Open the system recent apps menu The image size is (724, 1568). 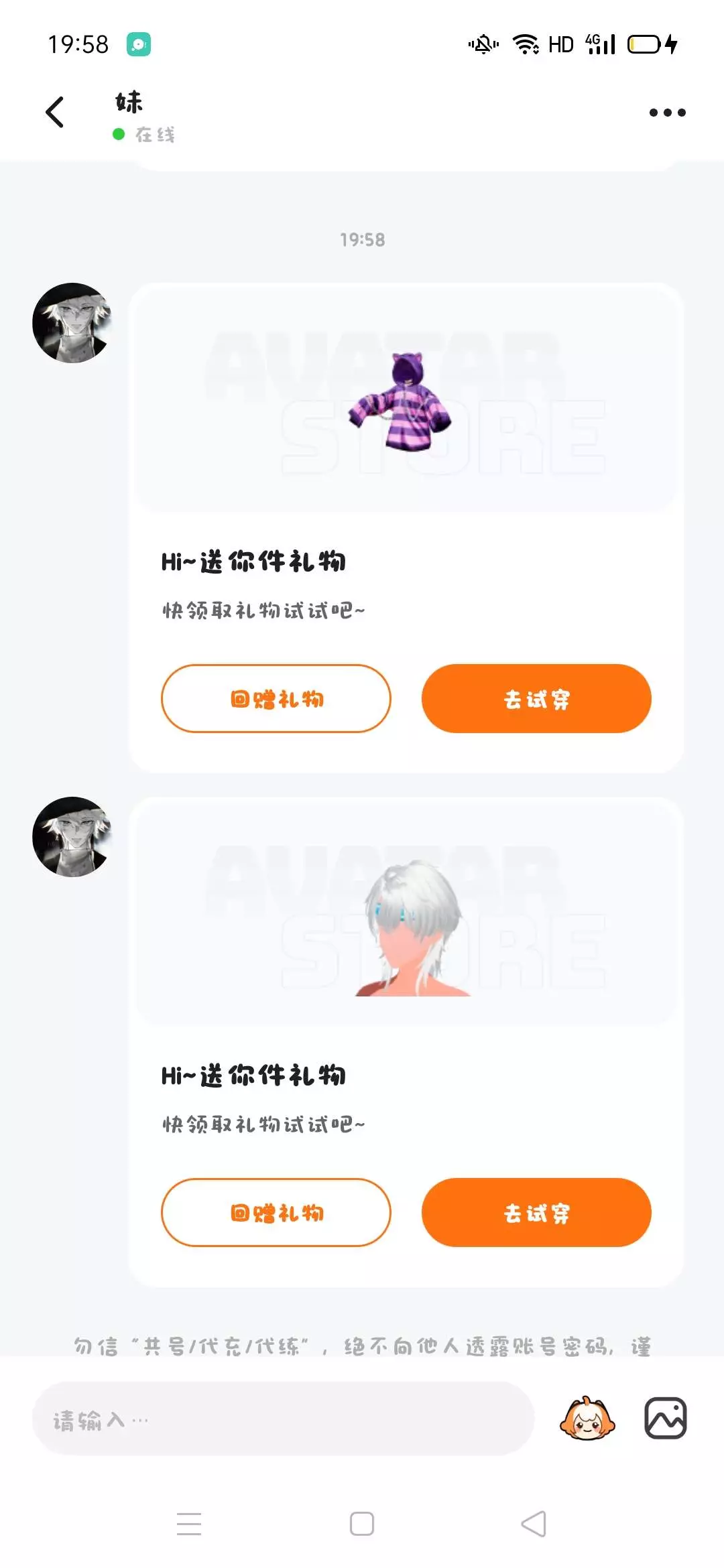click(189, 1523)
